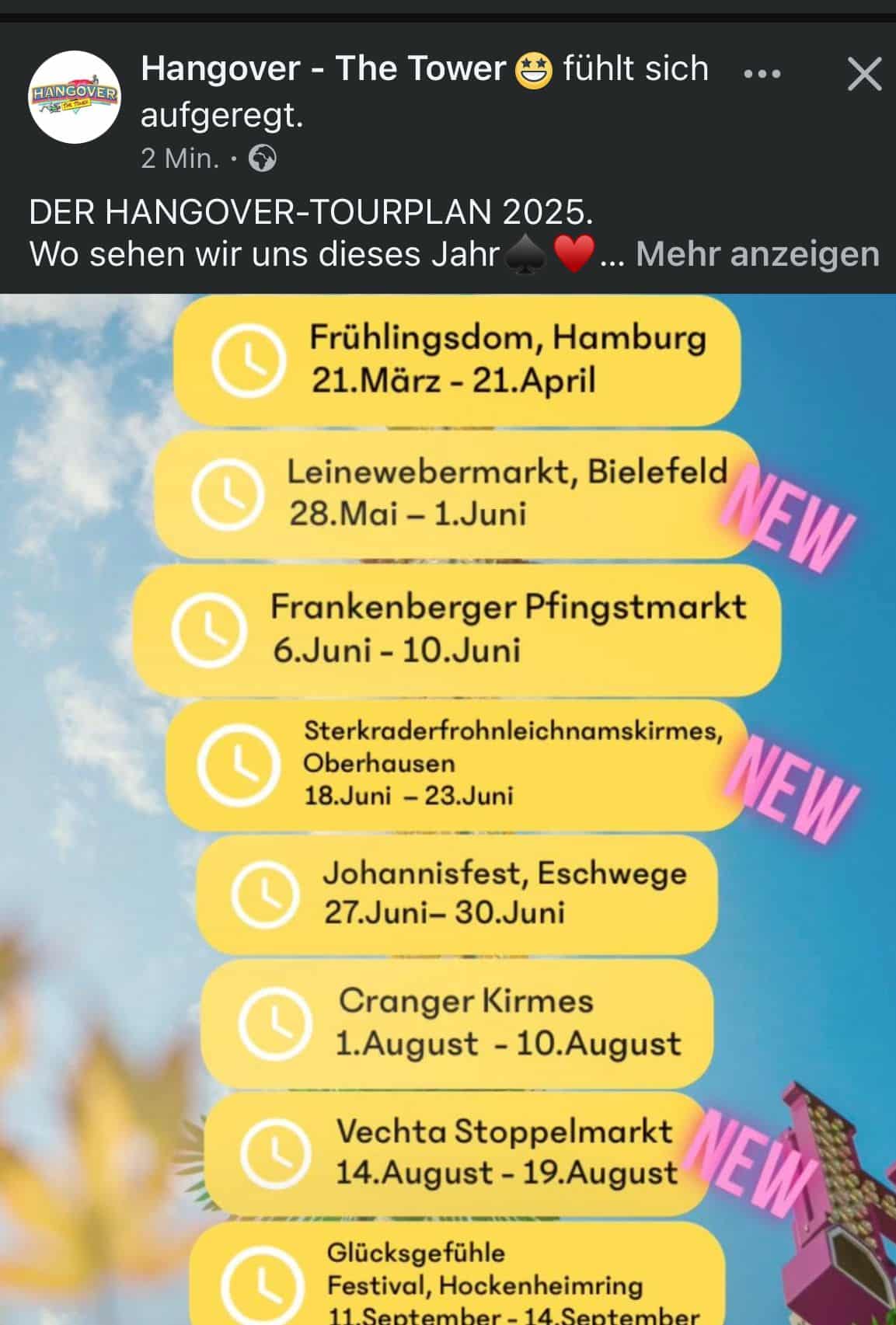Open the tour plan image full screen
This screenshot has height=1325, width=896.
pyautogui.click(x=448, y=808)
